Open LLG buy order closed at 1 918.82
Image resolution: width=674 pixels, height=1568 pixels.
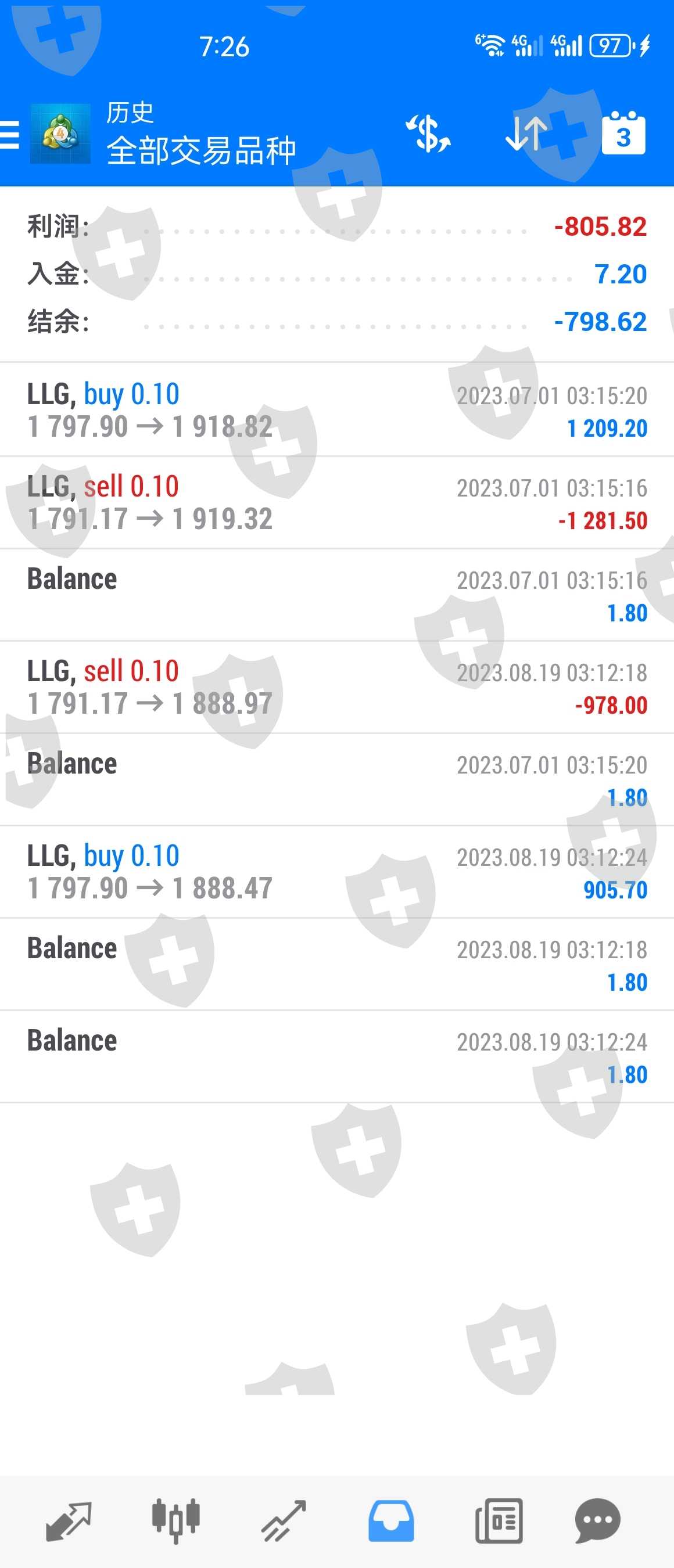(336, 410)
